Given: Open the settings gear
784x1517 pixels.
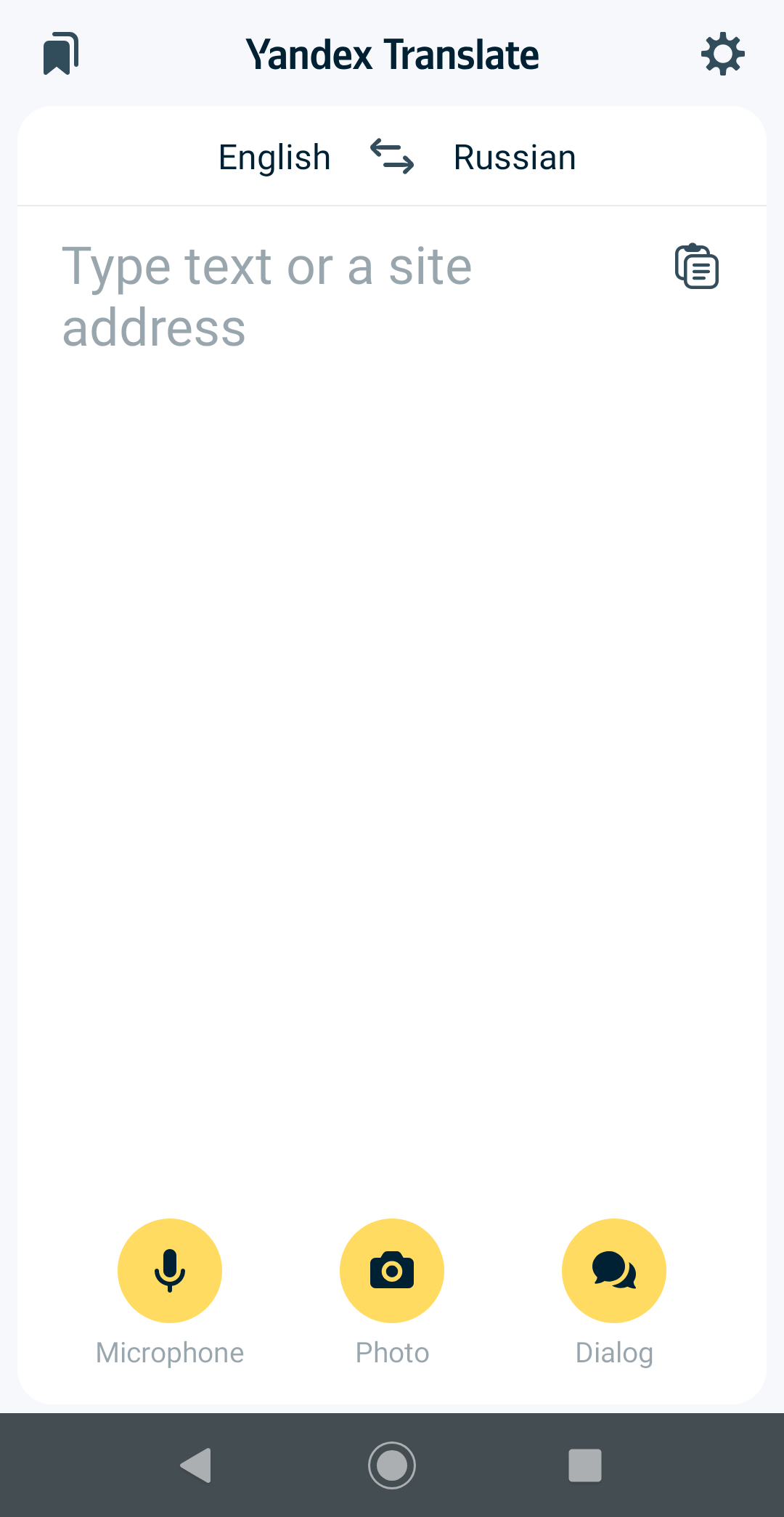Looking at the screenshot, I should pyautogui.click(x=723, y=54).
